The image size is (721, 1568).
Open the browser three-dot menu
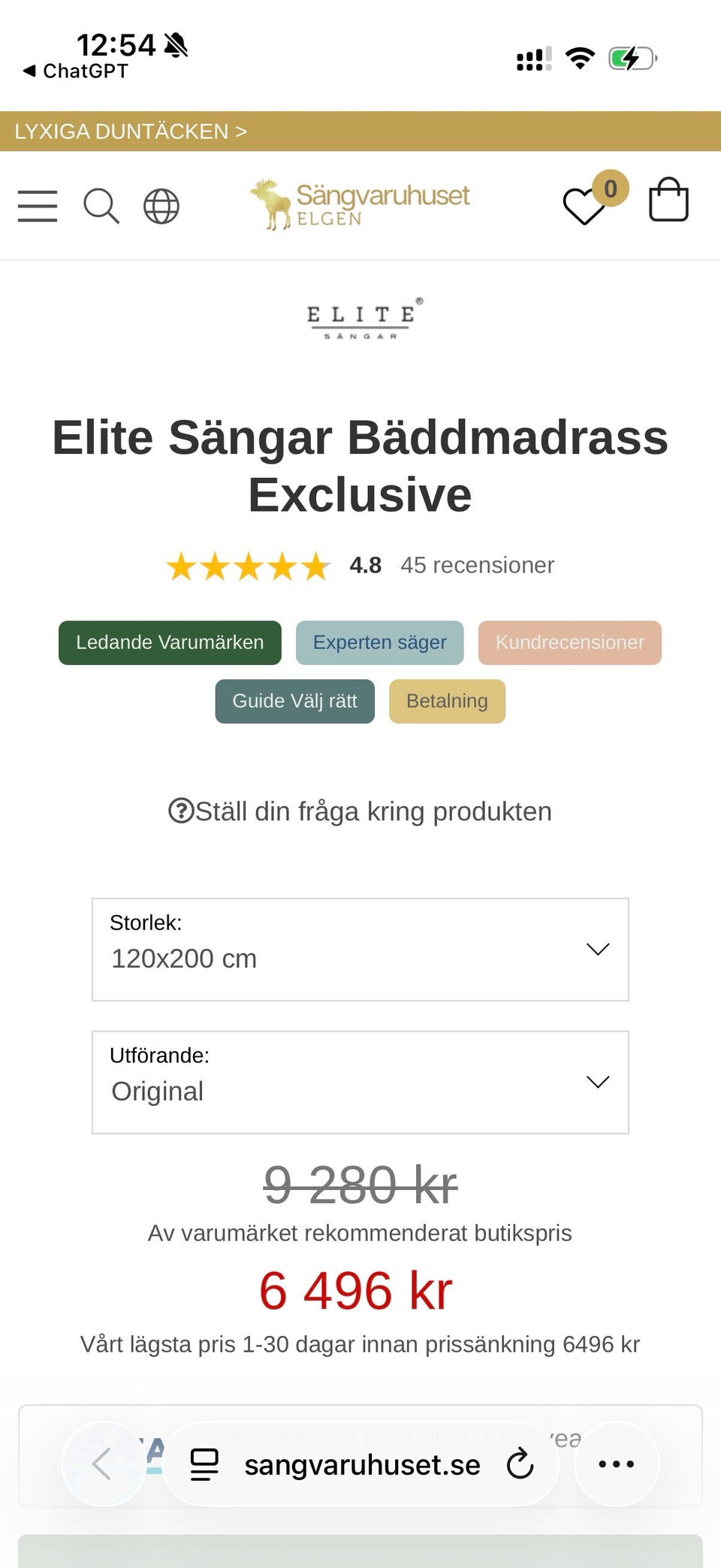(617, 1464)
